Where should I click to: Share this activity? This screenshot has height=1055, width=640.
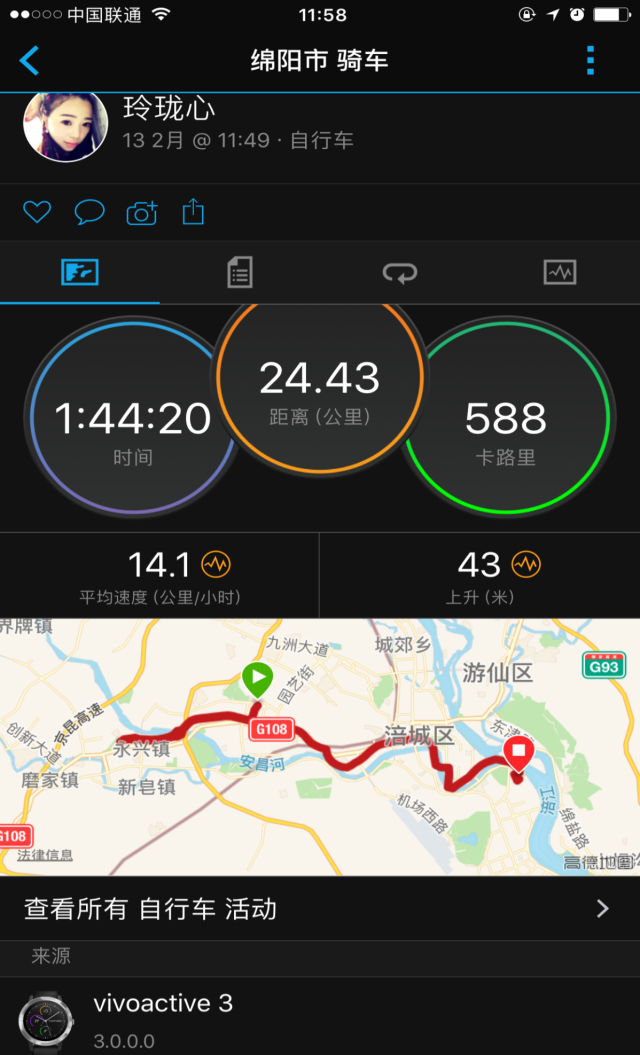193,212
